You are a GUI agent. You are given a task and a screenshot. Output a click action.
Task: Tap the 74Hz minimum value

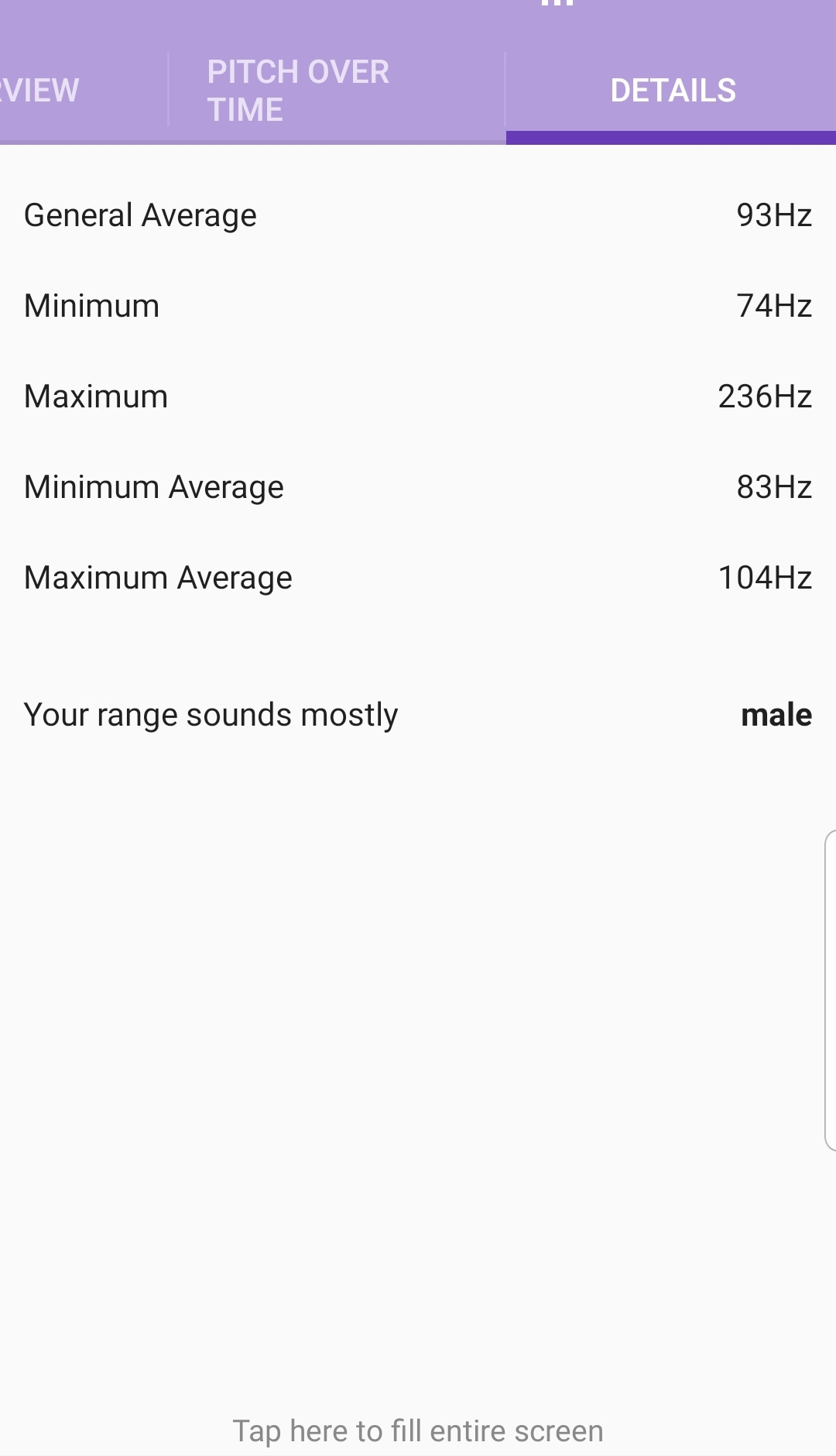point(773,305)
